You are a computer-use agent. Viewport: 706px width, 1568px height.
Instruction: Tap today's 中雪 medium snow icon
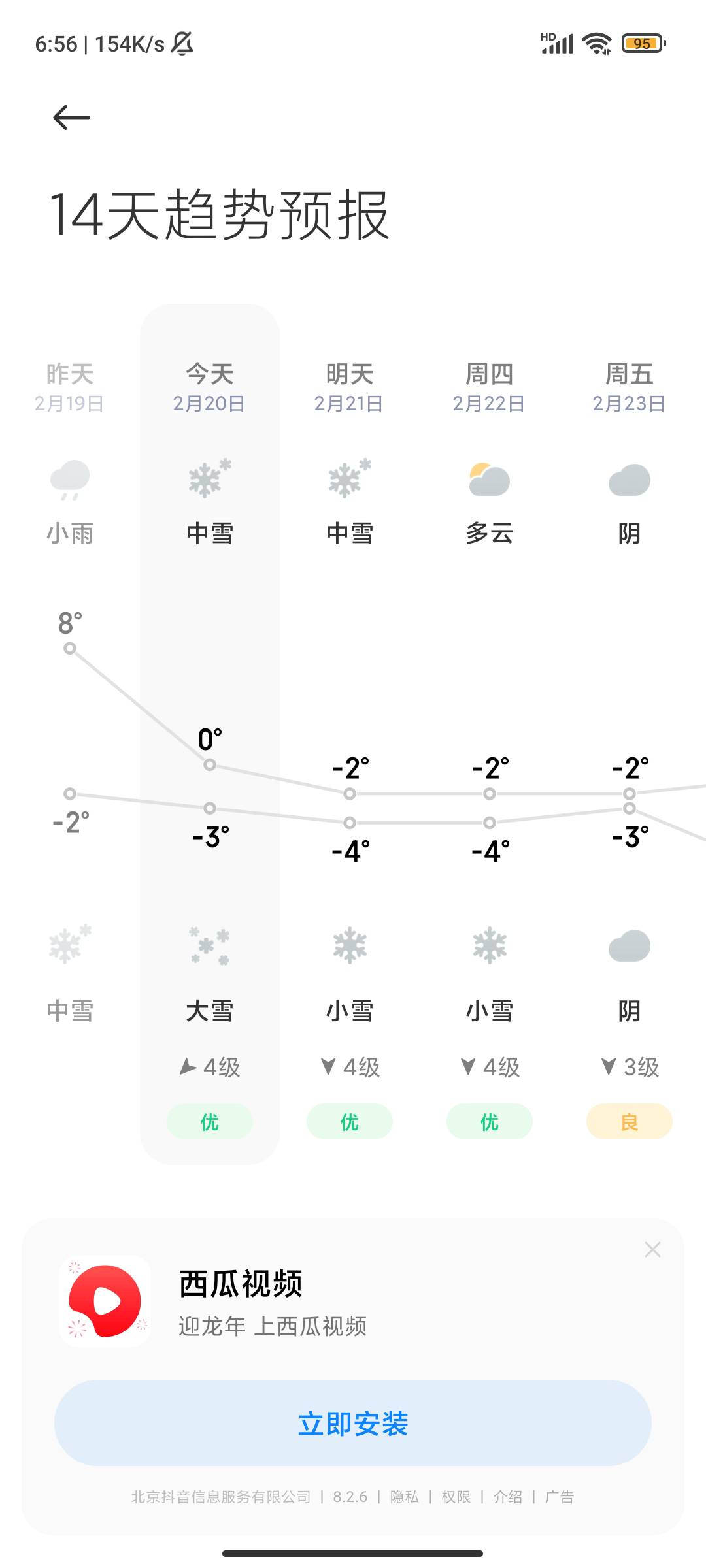tap(209, 479)
